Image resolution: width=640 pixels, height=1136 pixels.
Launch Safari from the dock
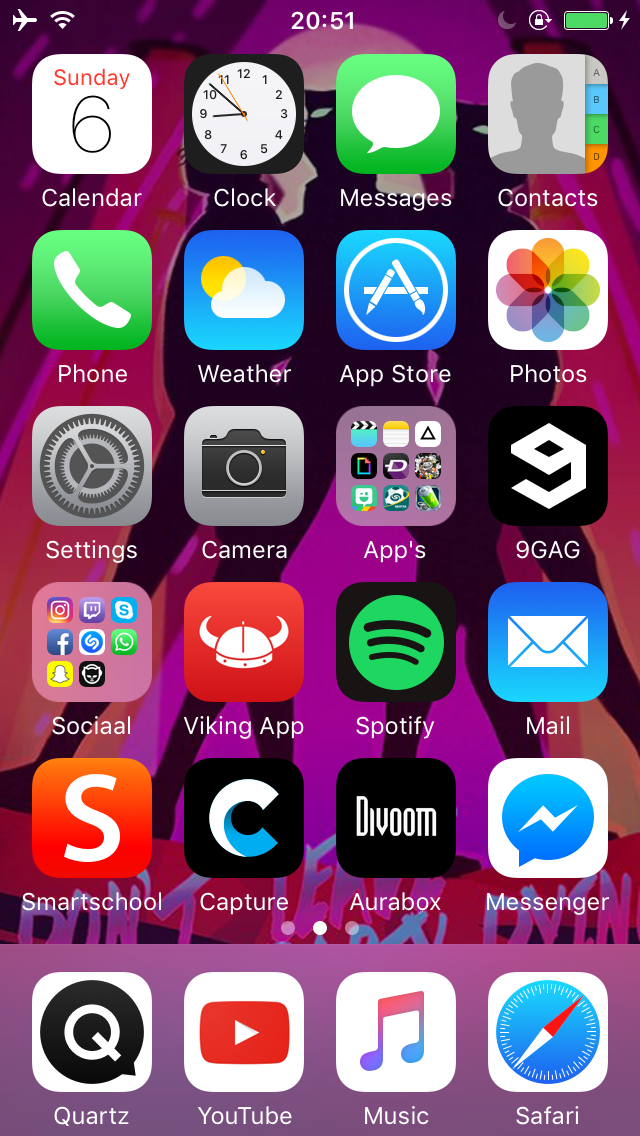pyautogui.click(x=548, y=1032)
